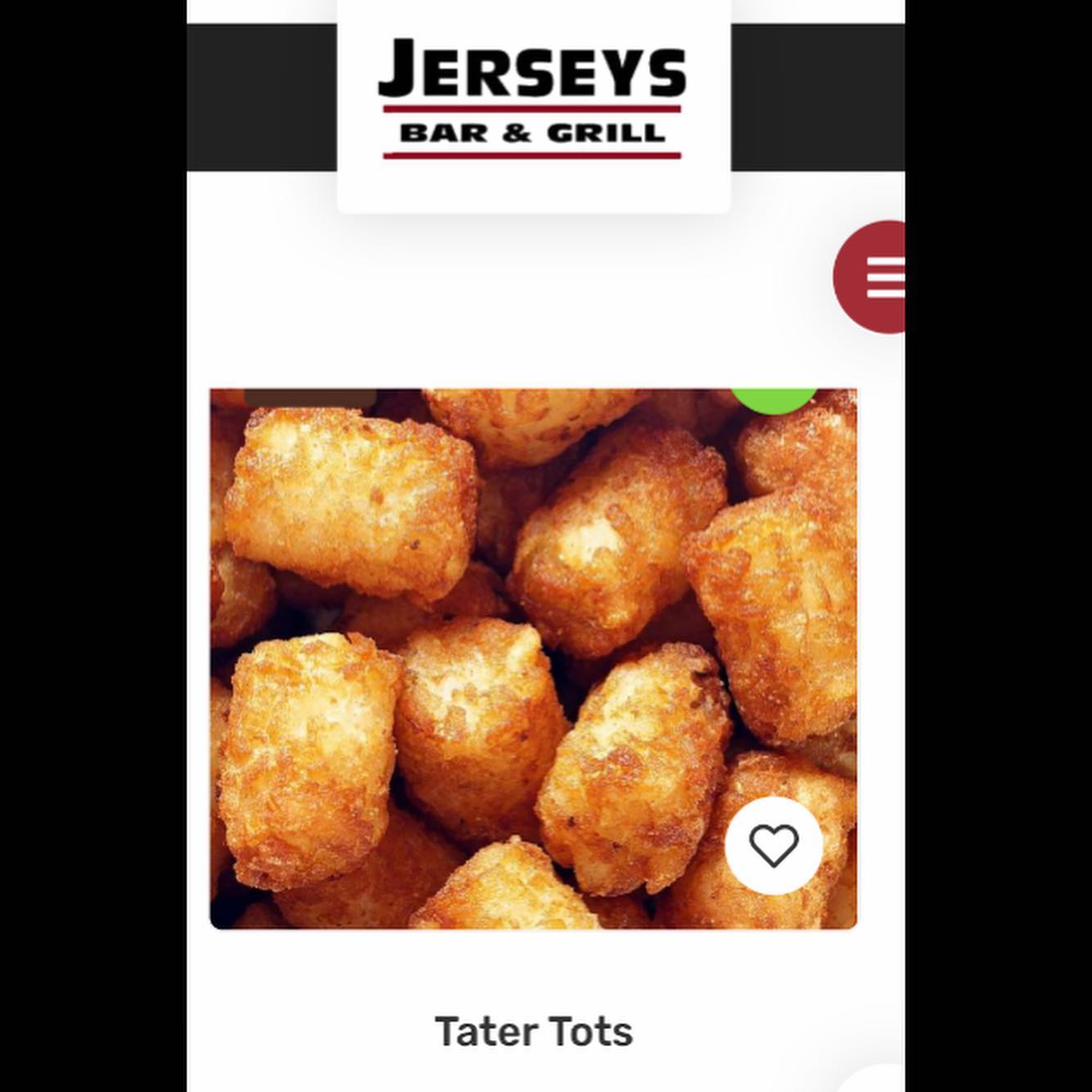The image size is (1092, 1092).
Task: Favorite the Tater Tots with the heart icon
Action: point(774,845)
